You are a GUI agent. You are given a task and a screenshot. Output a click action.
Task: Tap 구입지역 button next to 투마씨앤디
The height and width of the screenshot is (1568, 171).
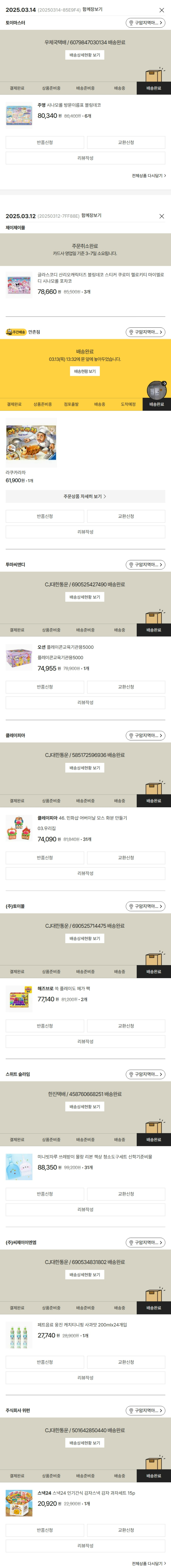coord(145,565)
